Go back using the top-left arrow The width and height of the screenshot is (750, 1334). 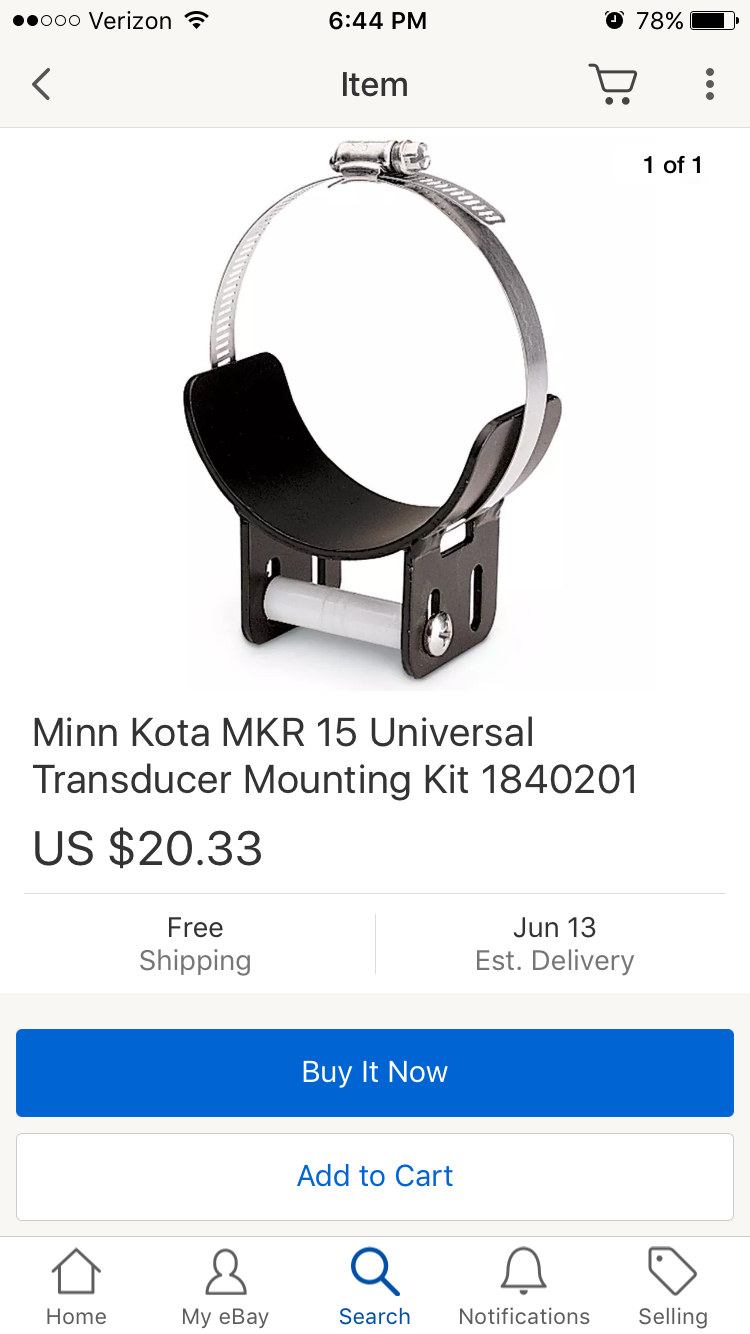click(41, 84)
